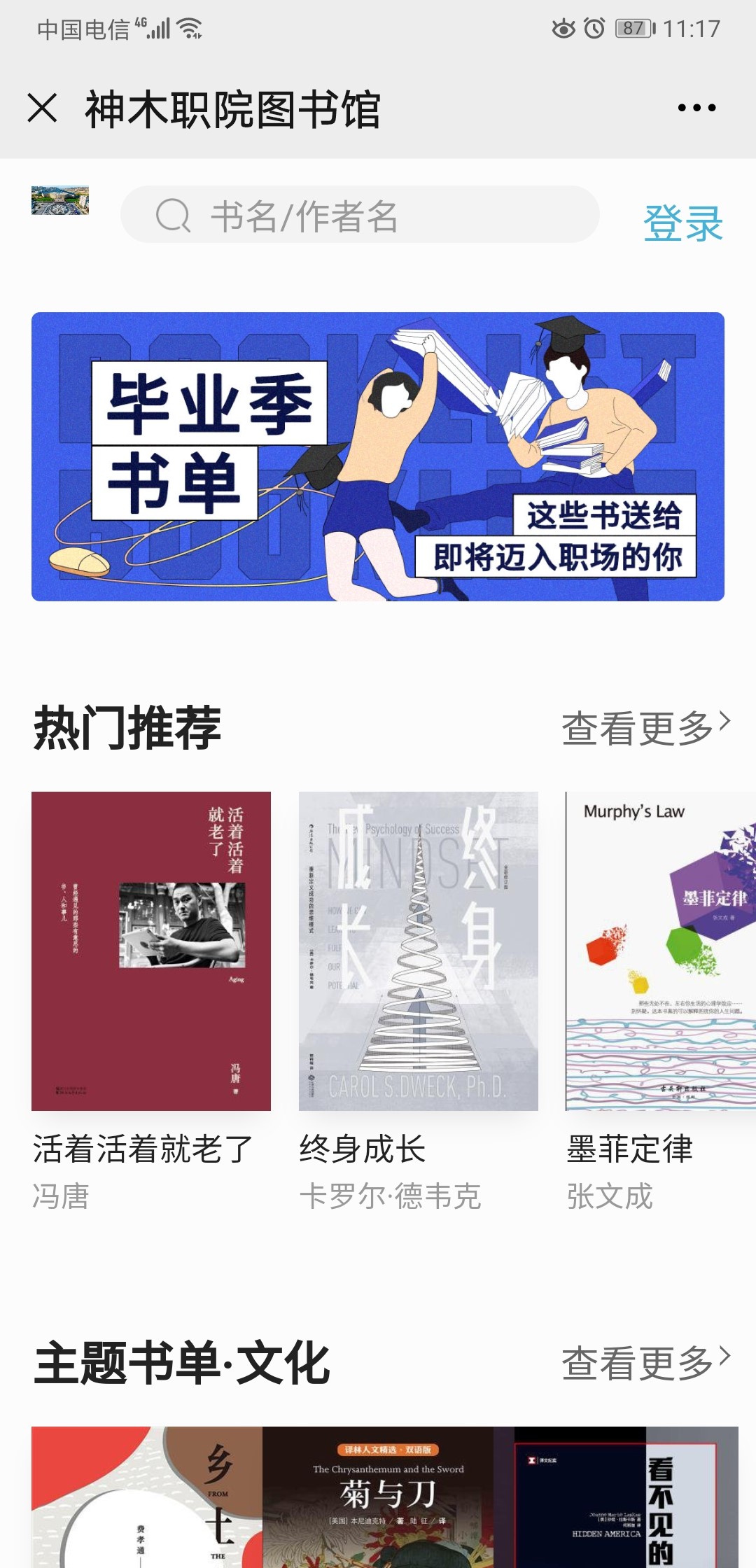Close the 神木职院图书馆 page
The width and height of the screenshot is (756, 1568).
(42, 108)
